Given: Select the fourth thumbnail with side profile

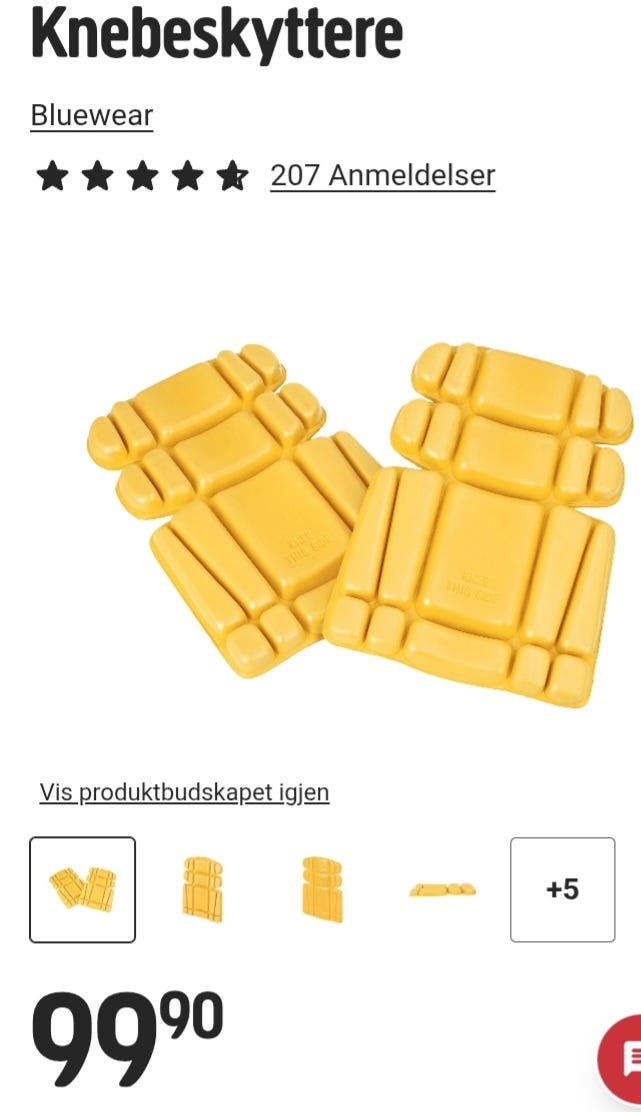Looking at the screenshot, I should point(442,889).
